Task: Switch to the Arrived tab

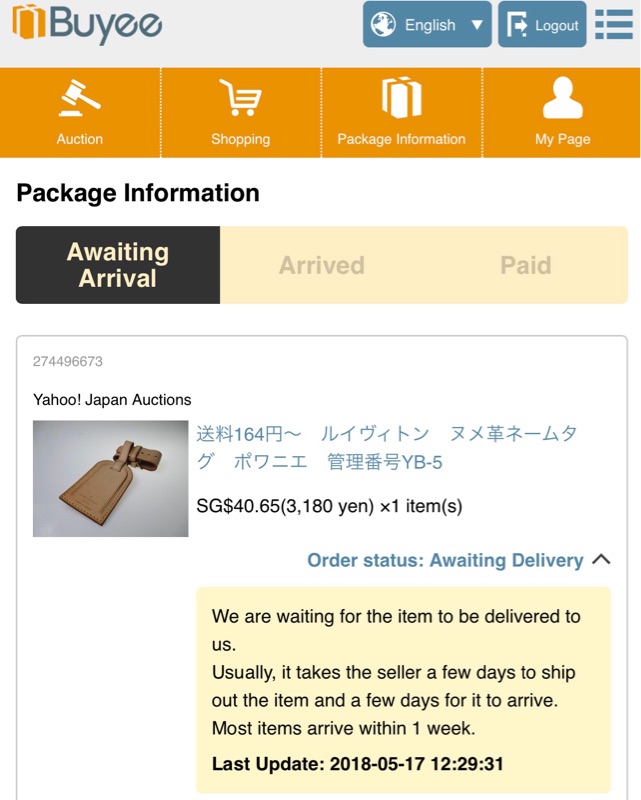Action: click(x=321, y=265)
